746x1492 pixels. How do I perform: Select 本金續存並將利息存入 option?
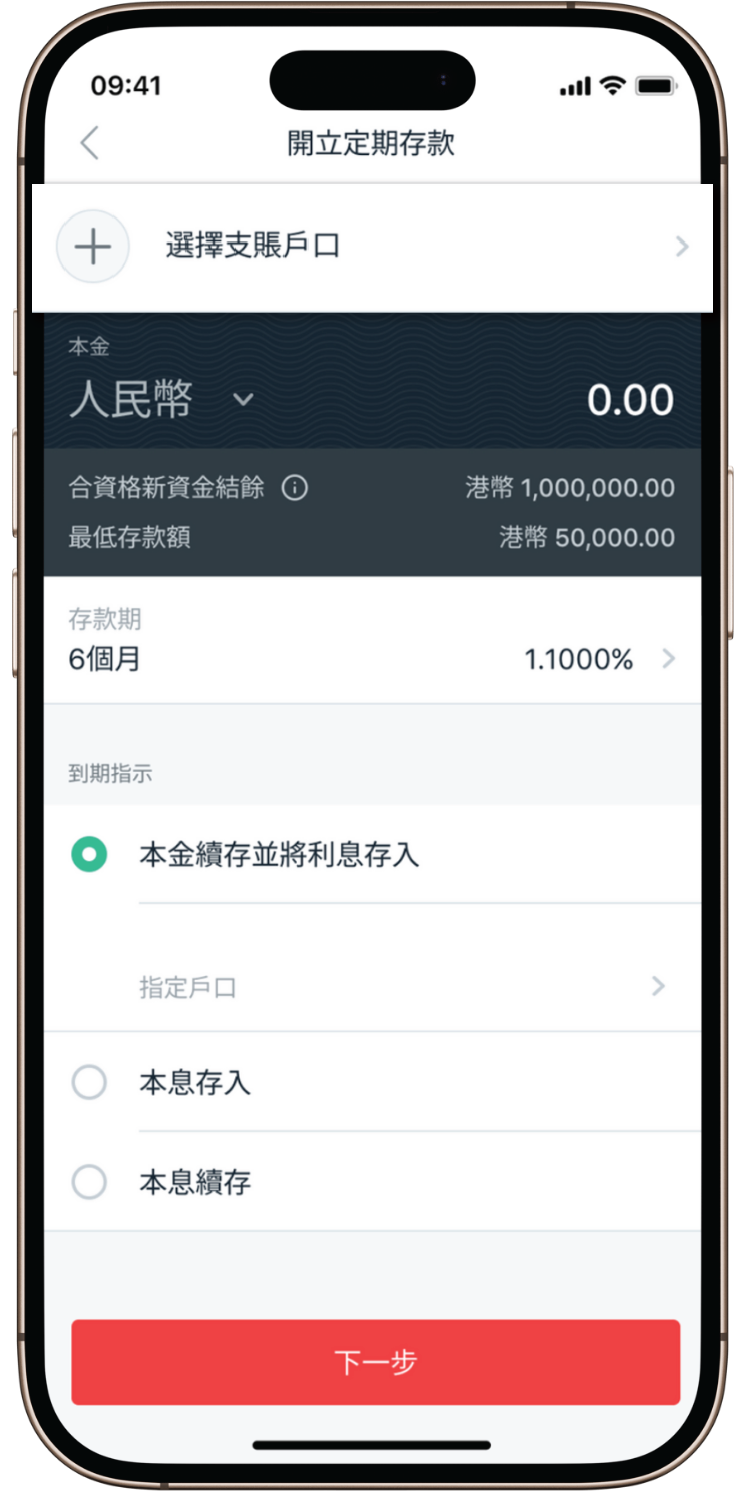click(90, 855)
